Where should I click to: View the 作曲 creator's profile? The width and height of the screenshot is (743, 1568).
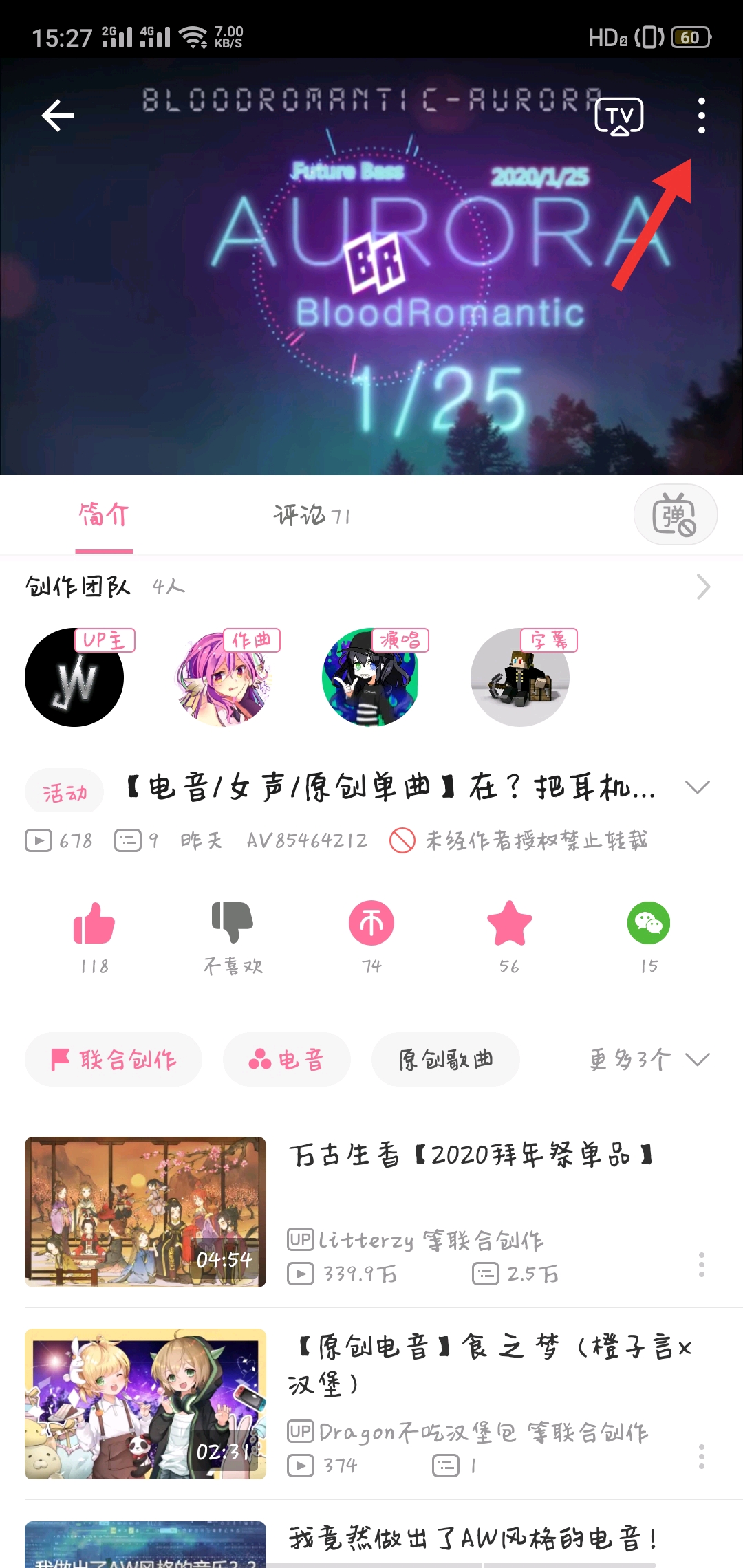pyautogui.click(x=223, y=677)
